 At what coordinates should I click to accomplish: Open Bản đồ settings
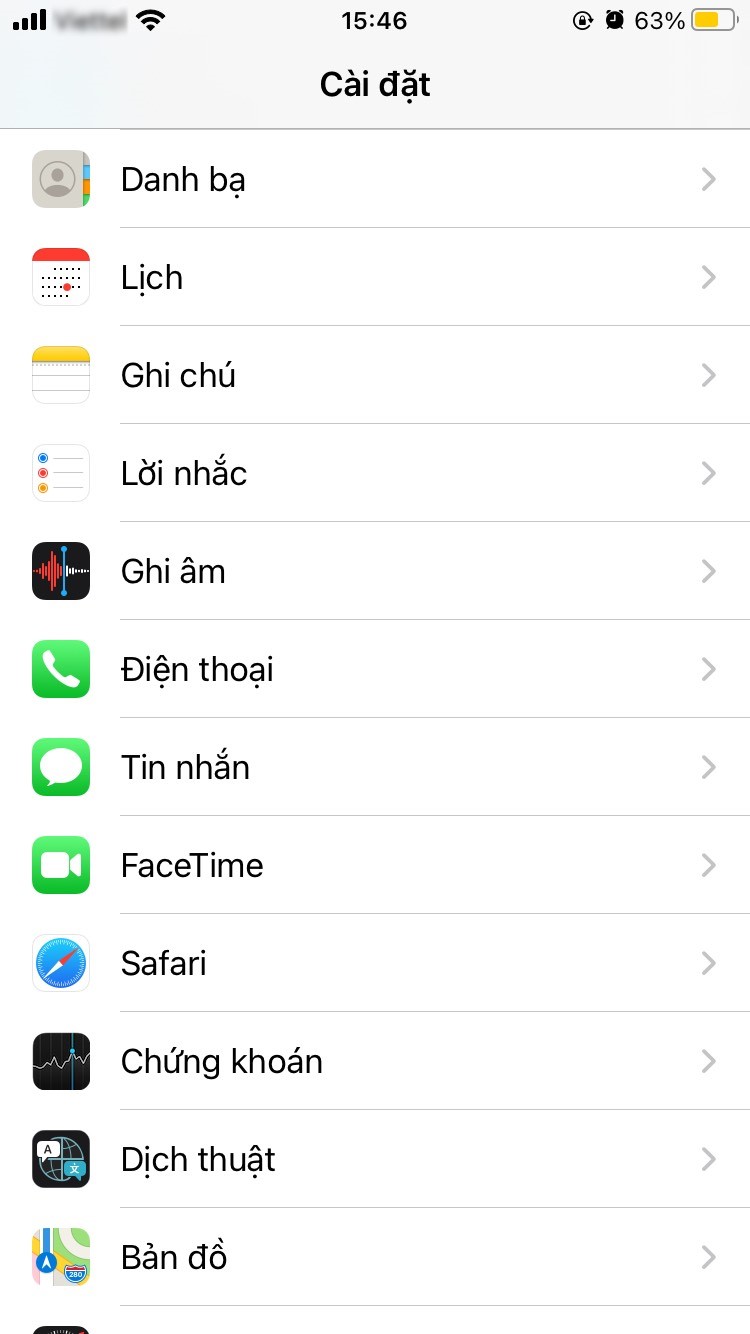(375, 1257)
